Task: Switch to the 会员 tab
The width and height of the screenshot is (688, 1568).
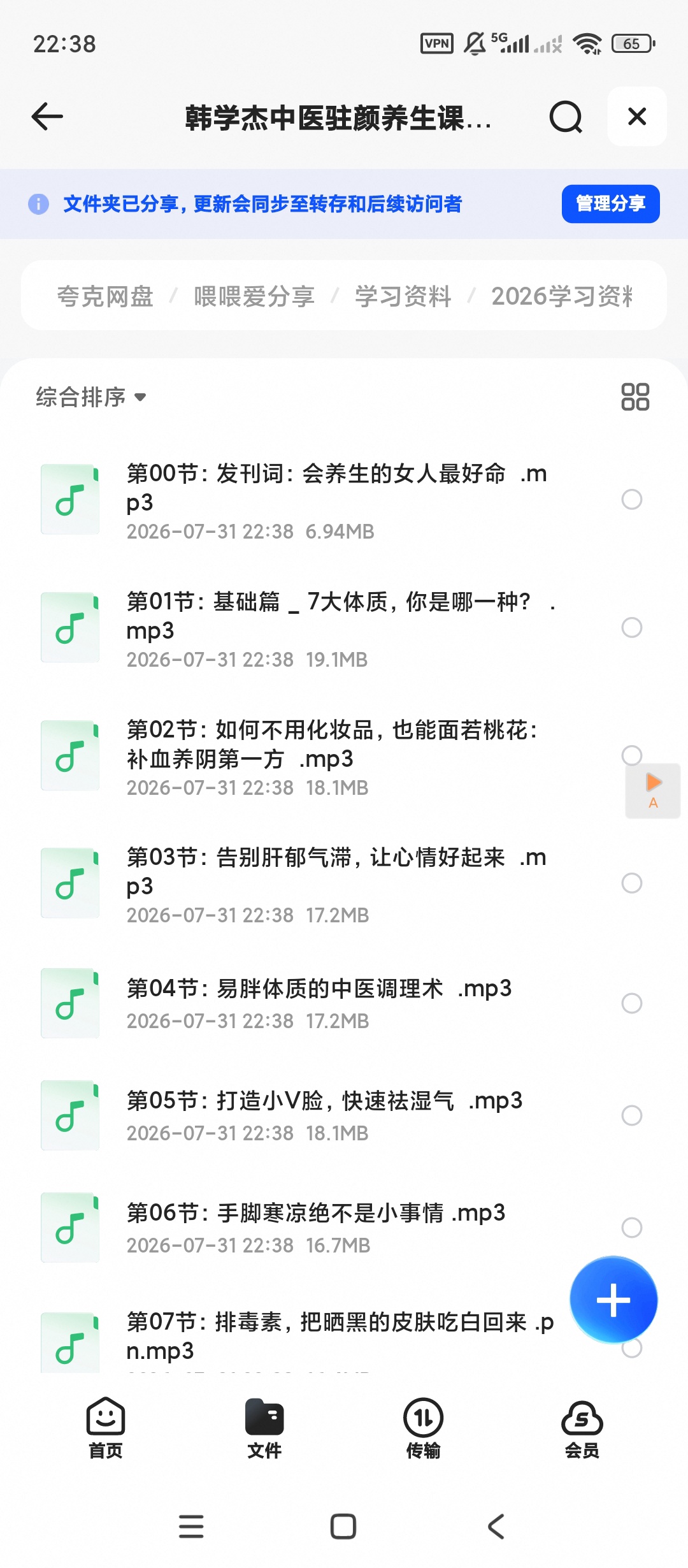Action: pos(582,1428)
